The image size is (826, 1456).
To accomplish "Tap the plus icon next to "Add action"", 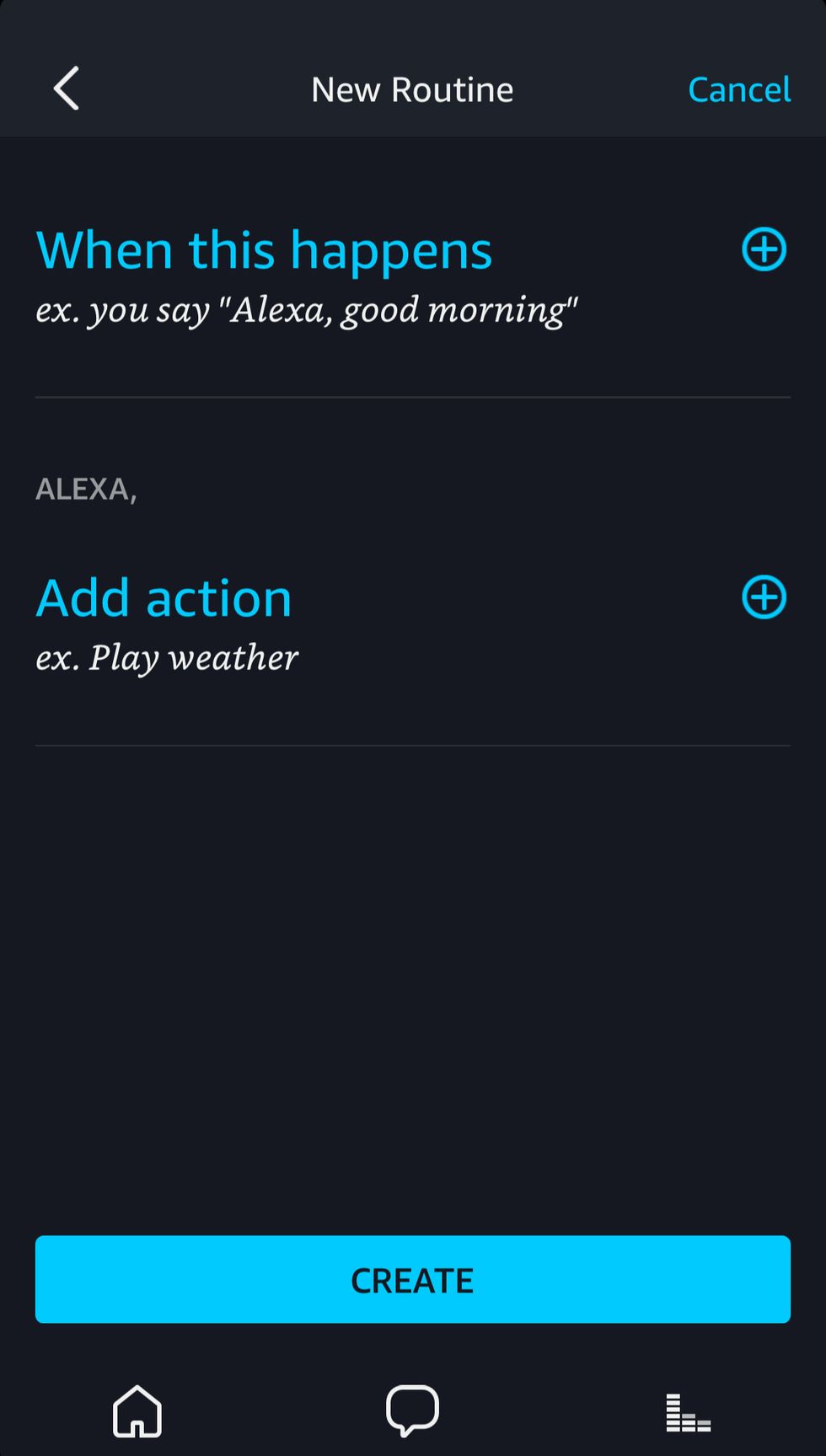I will pos(763,597).
